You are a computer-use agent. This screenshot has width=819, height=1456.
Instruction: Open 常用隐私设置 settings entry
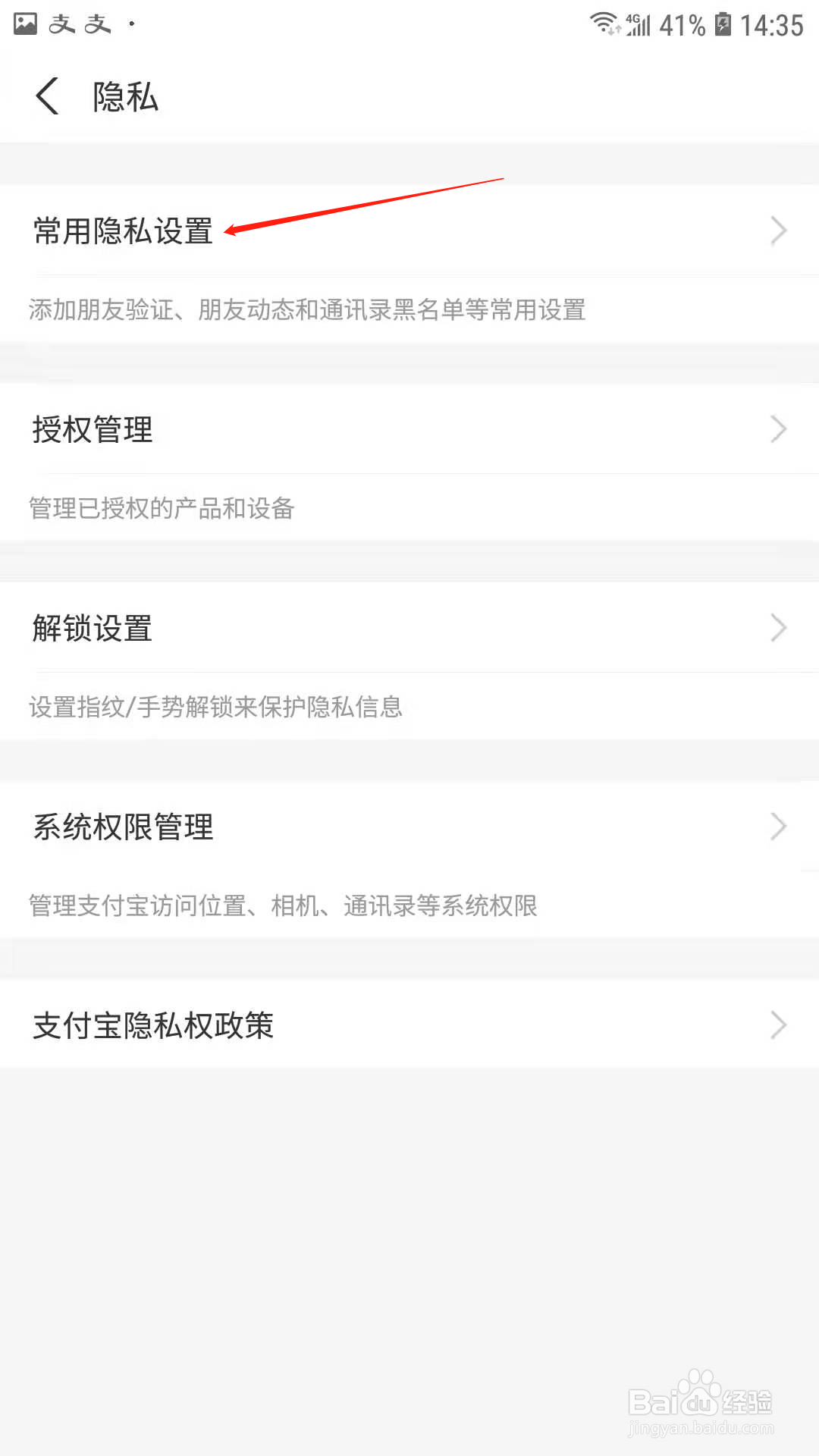point(124,231)
